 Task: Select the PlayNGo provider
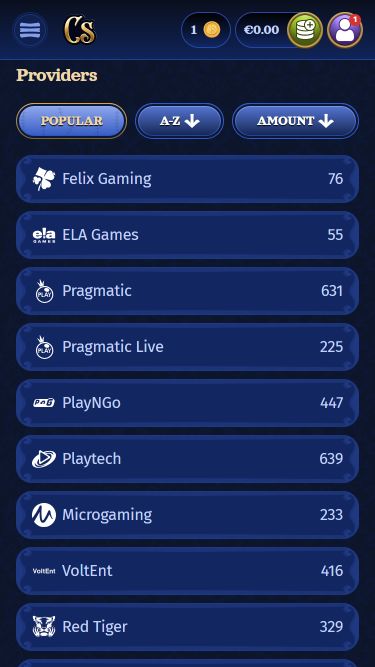click(x=188, y=403)
